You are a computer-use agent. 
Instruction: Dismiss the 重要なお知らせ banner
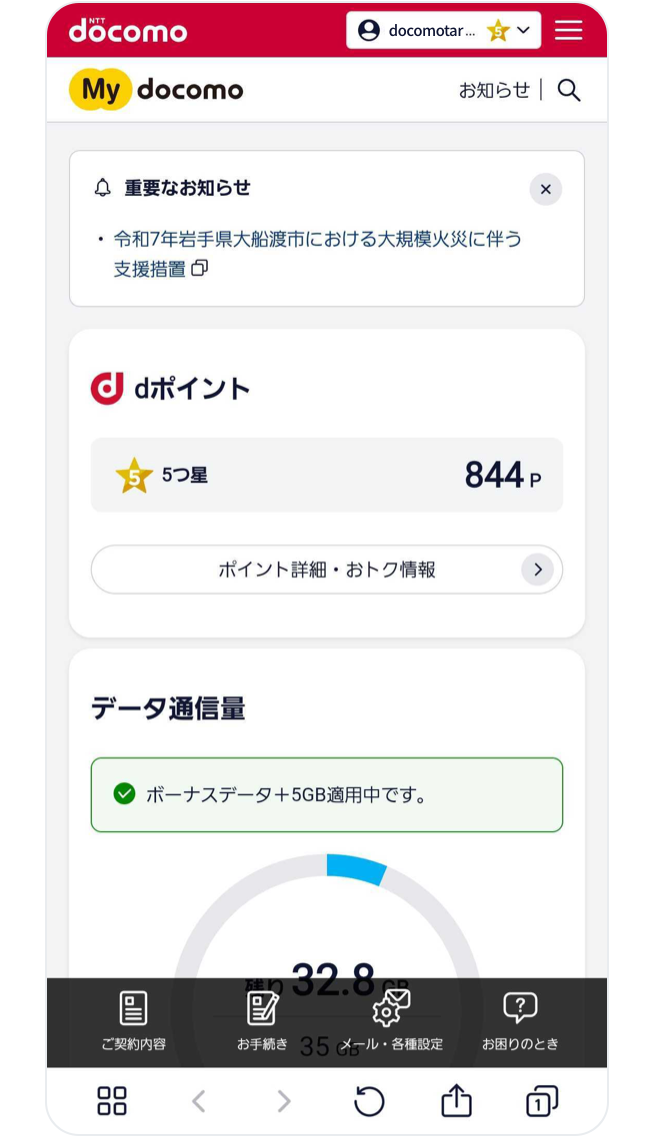coord(546,190)
